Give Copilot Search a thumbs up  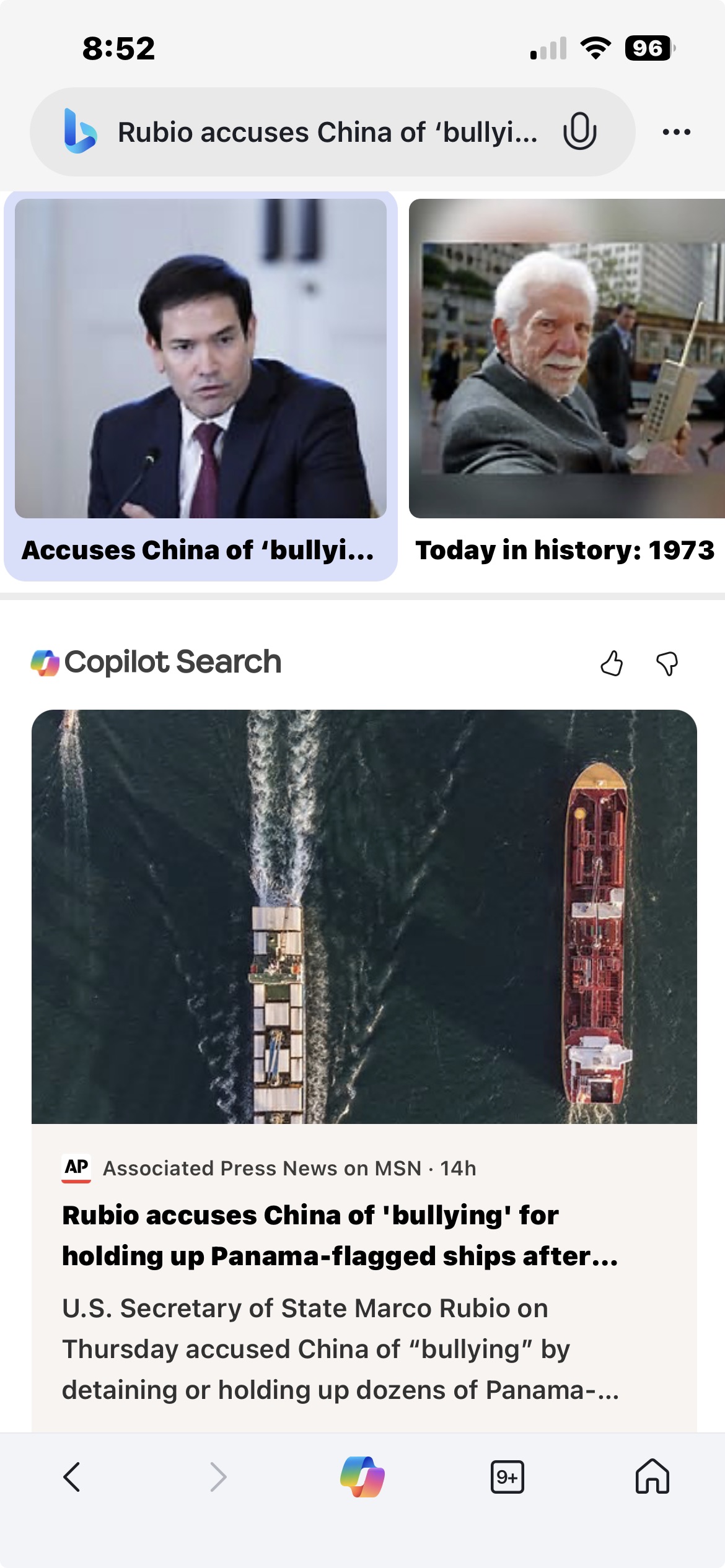pyautogui.click(x=612, y=663)
